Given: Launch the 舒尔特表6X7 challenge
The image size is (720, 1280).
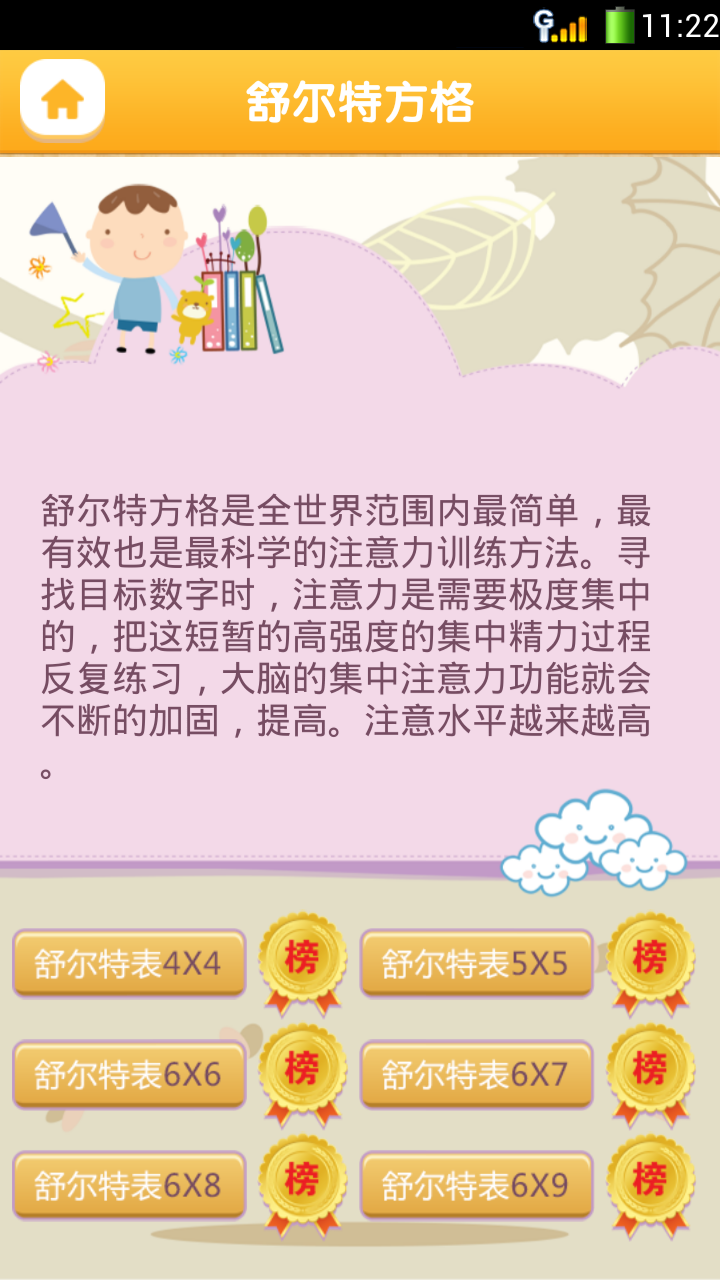Looking at the screenshot, I should (x=477, y=1073).
